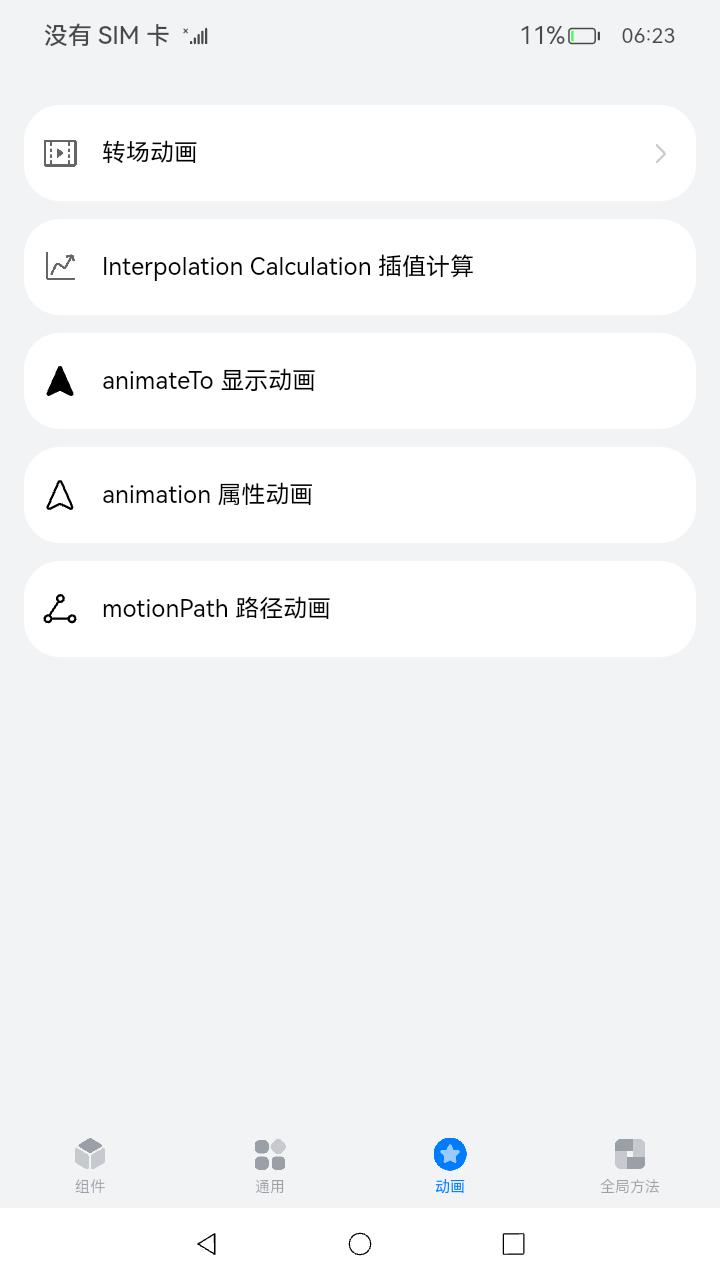Switch to the 组件 tab
Viewport: 720px width, 1280px height.
pyautogui.click(x=90, y=1165)
